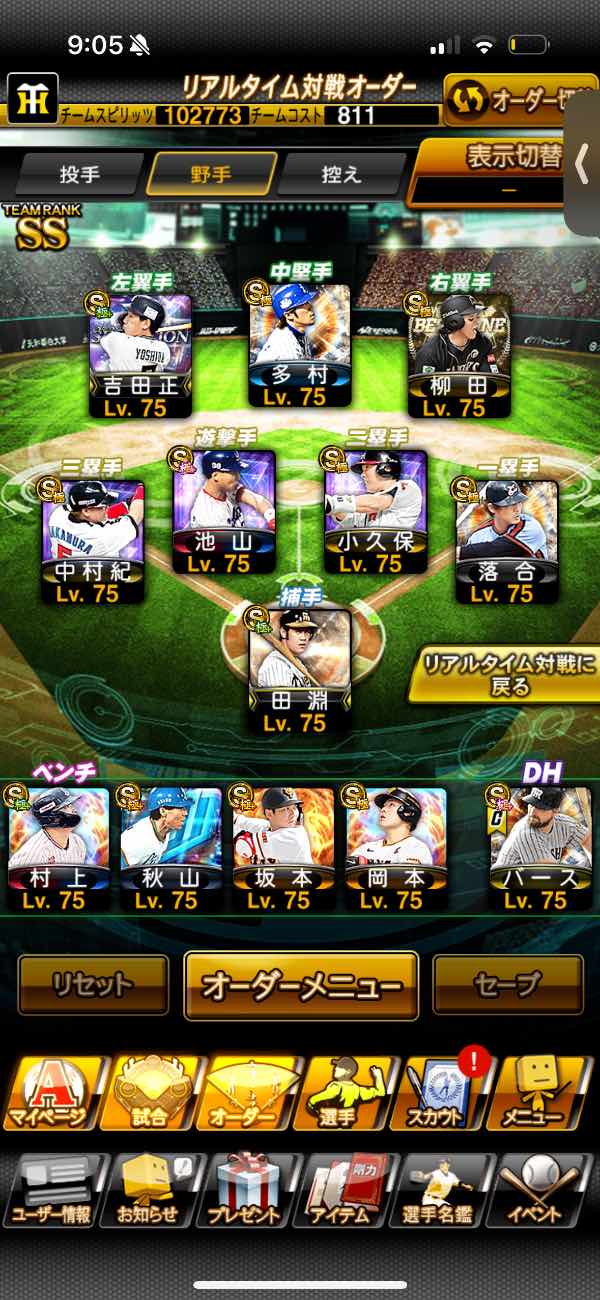
Task: Select bench player 村上 card
Action: pyautogui.click(x=58, y=848)
